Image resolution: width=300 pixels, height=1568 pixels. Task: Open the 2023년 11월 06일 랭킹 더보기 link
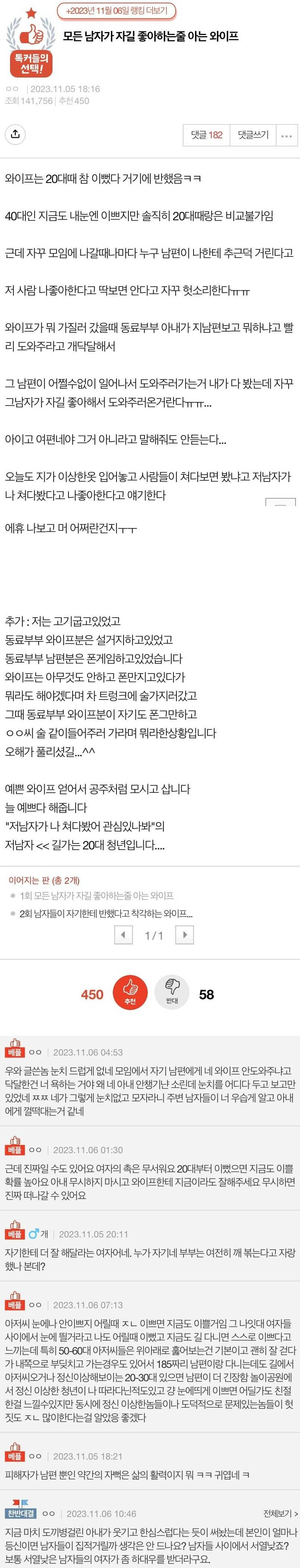(116, 11)
